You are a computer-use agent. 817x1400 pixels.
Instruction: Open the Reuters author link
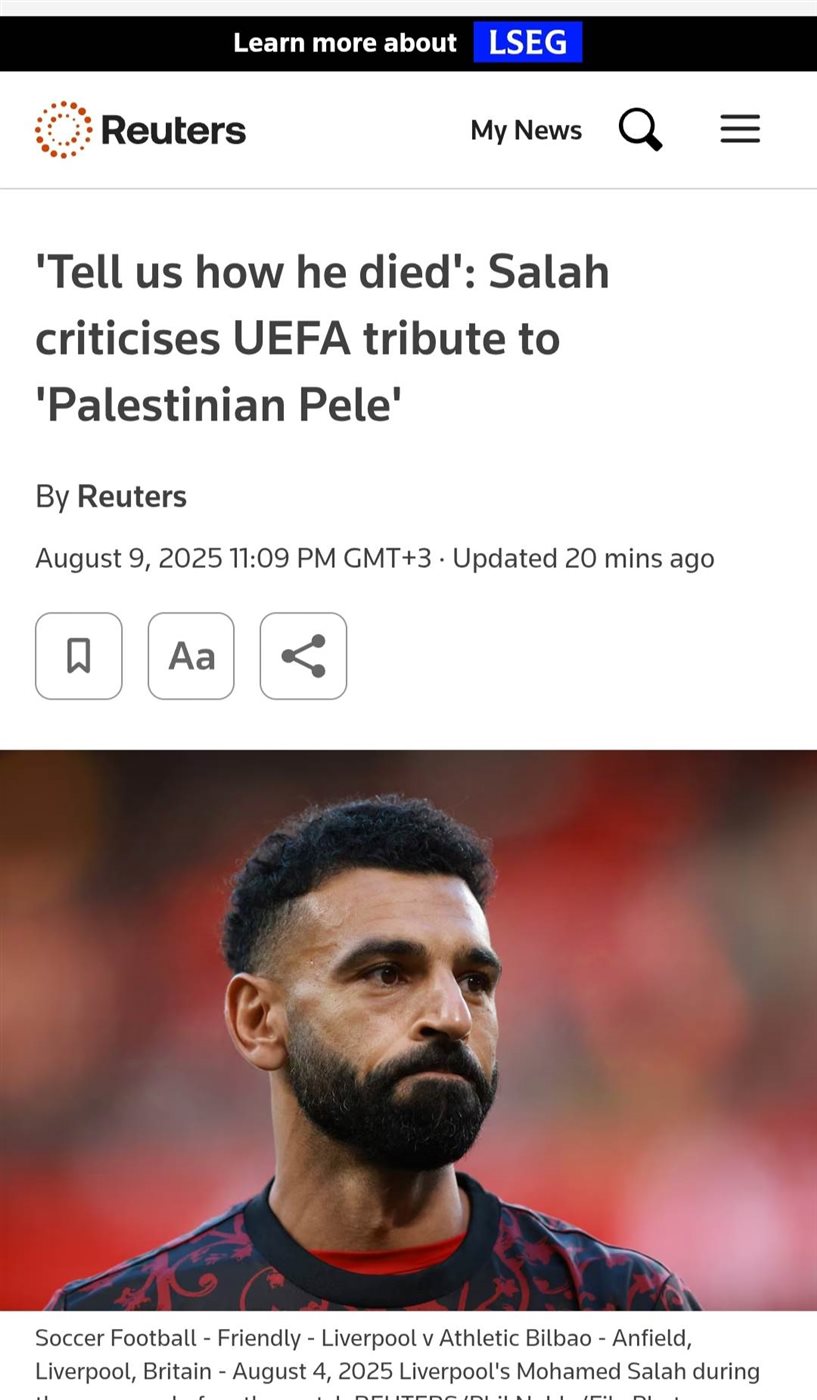(131, 496)
